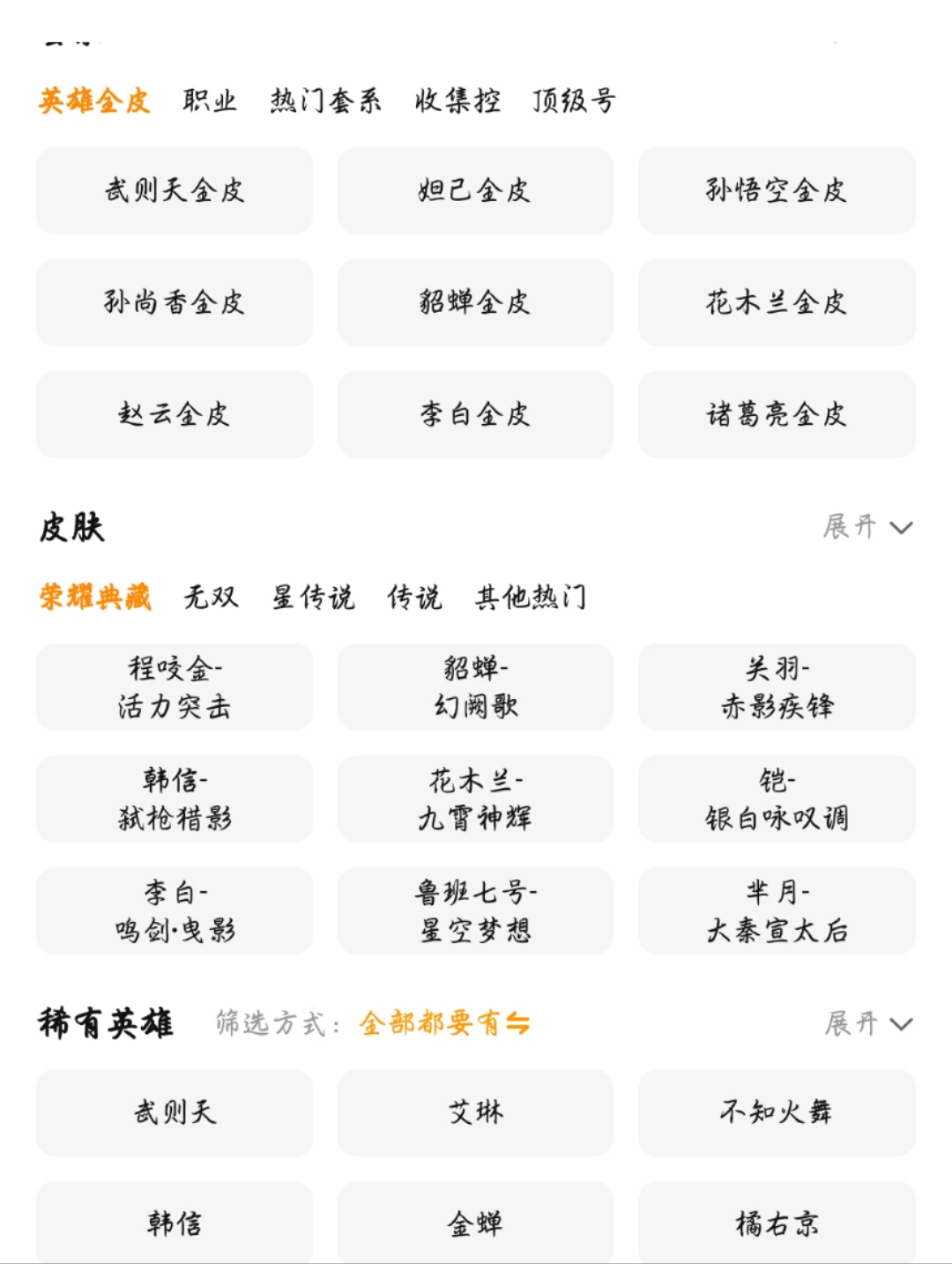The width and height of the screenshot is (952, 1264).
Task: Open the 星传说 skin tab
Action: click(313, 597)
